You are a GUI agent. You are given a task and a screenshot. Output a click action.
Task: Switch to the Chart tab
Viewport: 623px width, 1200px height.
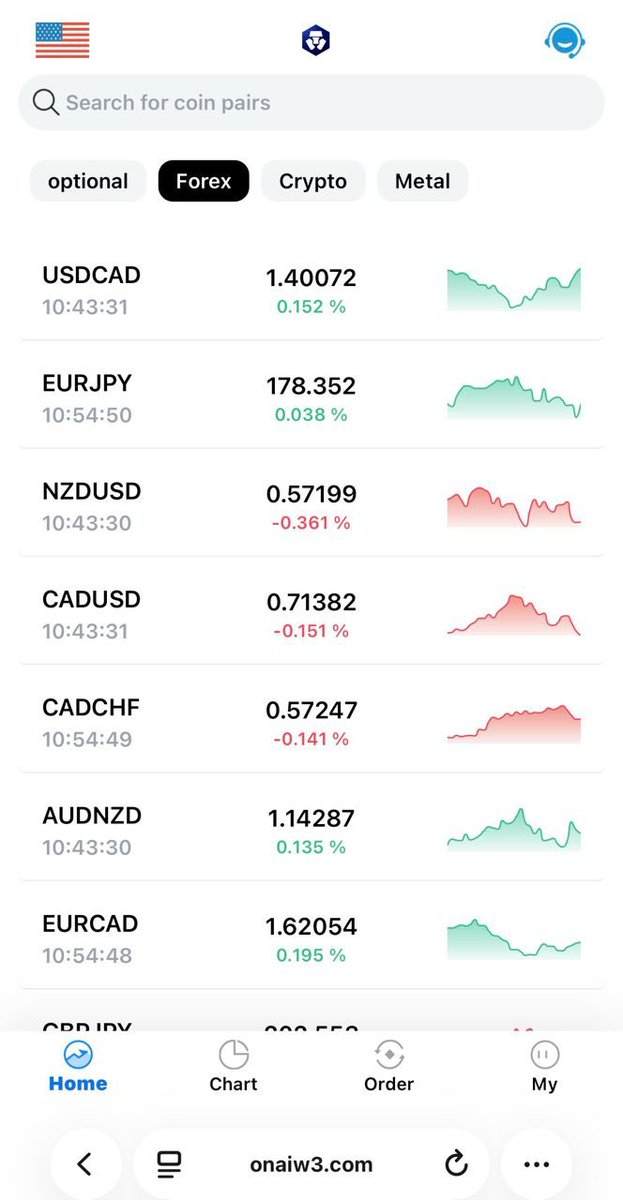[x=233, y=1066]
